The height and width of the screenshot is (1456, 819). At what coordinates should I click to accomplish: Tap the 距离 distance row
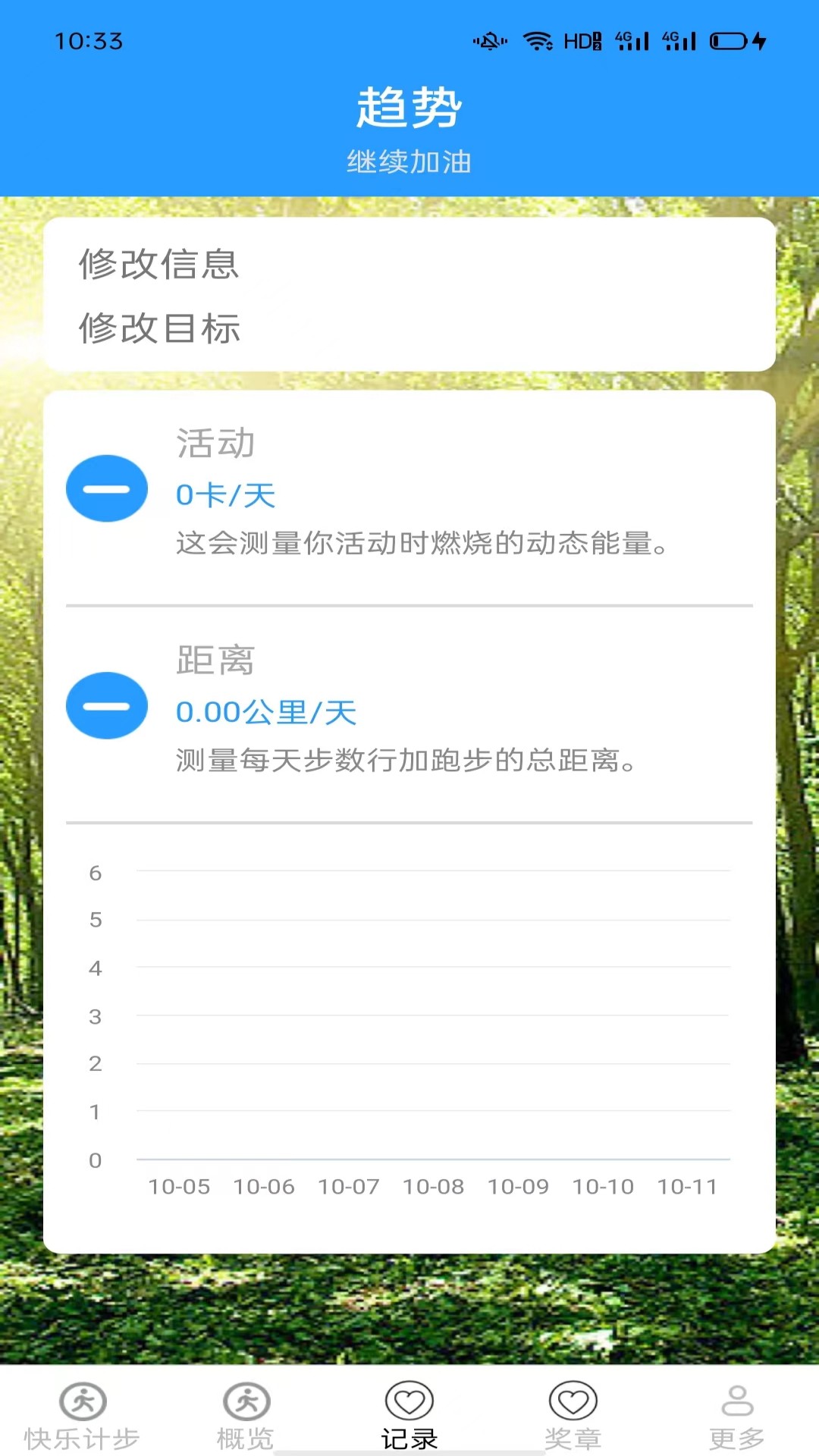click(409, 710)
